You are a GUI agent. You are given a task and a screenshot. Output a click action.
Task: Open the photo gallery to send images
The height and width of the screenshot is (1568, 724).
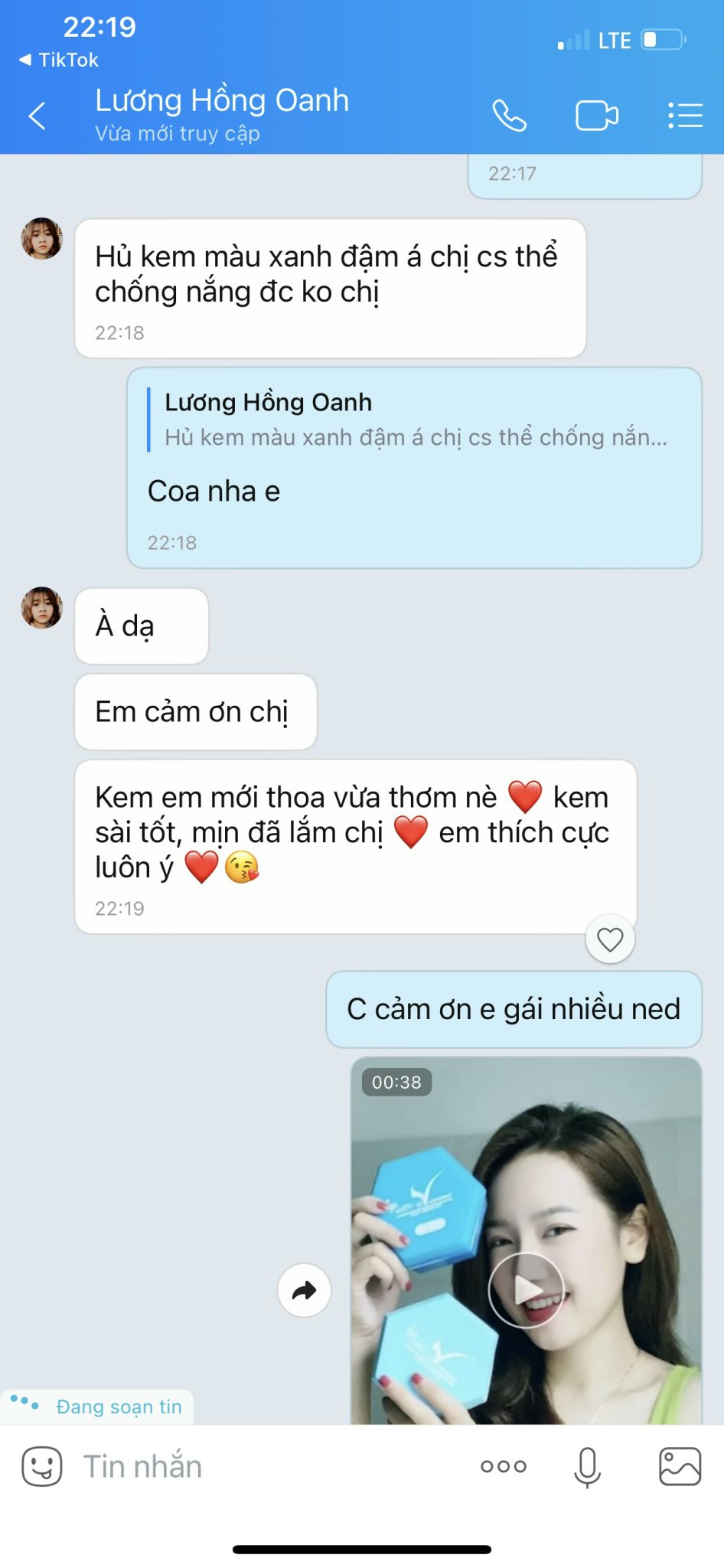pyautogui.click(x=680, y=1466)
